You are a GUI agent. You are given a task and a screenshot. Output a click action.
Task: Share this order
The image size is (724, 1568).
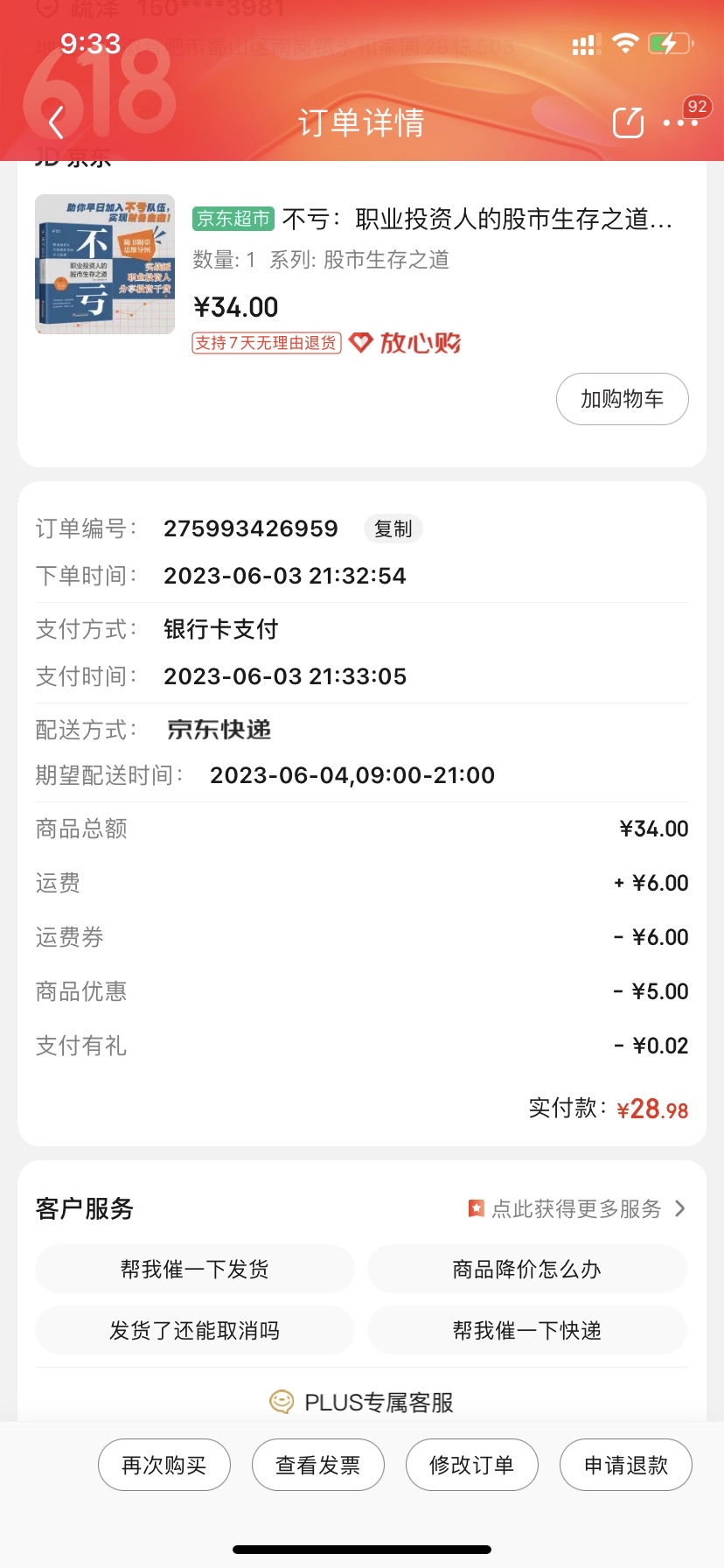pos(628,122)
